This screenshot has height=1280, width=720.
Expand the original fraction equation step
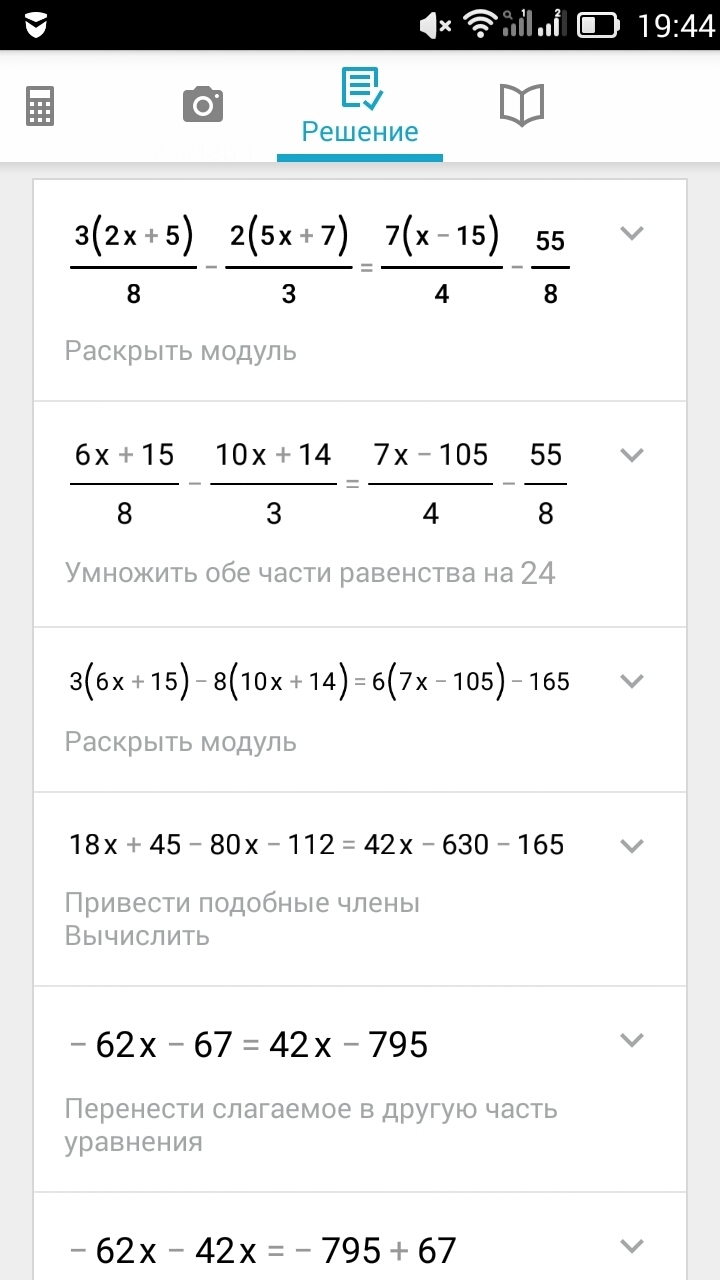click(631, 233)
